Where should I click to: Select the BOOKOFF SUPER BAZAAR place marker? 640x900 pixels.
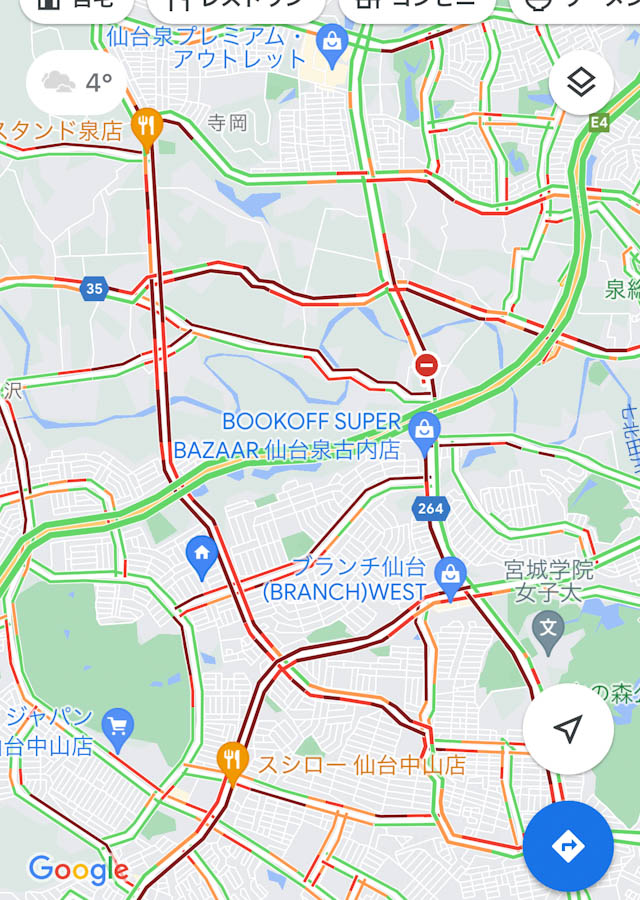pos(425,429)
